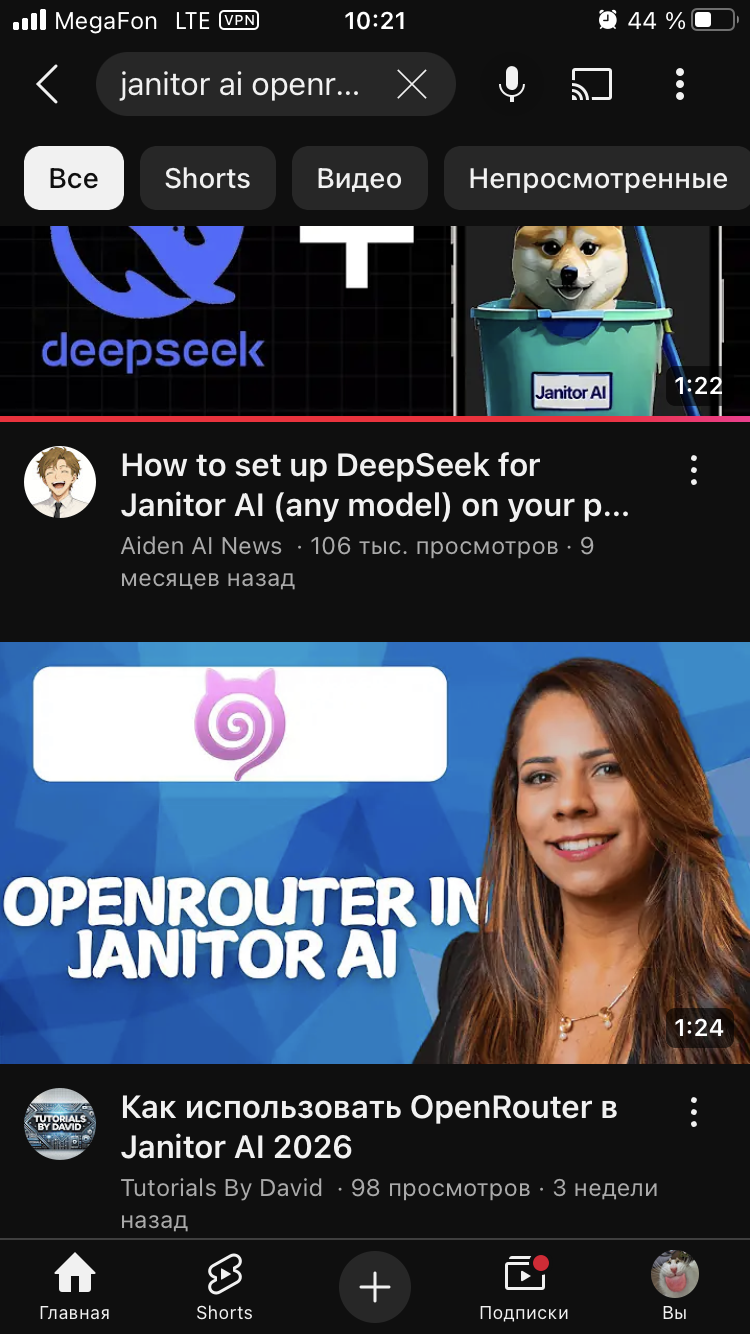Filter results by Shorts chip
The image size is (750, 1334).
[x=207, y=178]
